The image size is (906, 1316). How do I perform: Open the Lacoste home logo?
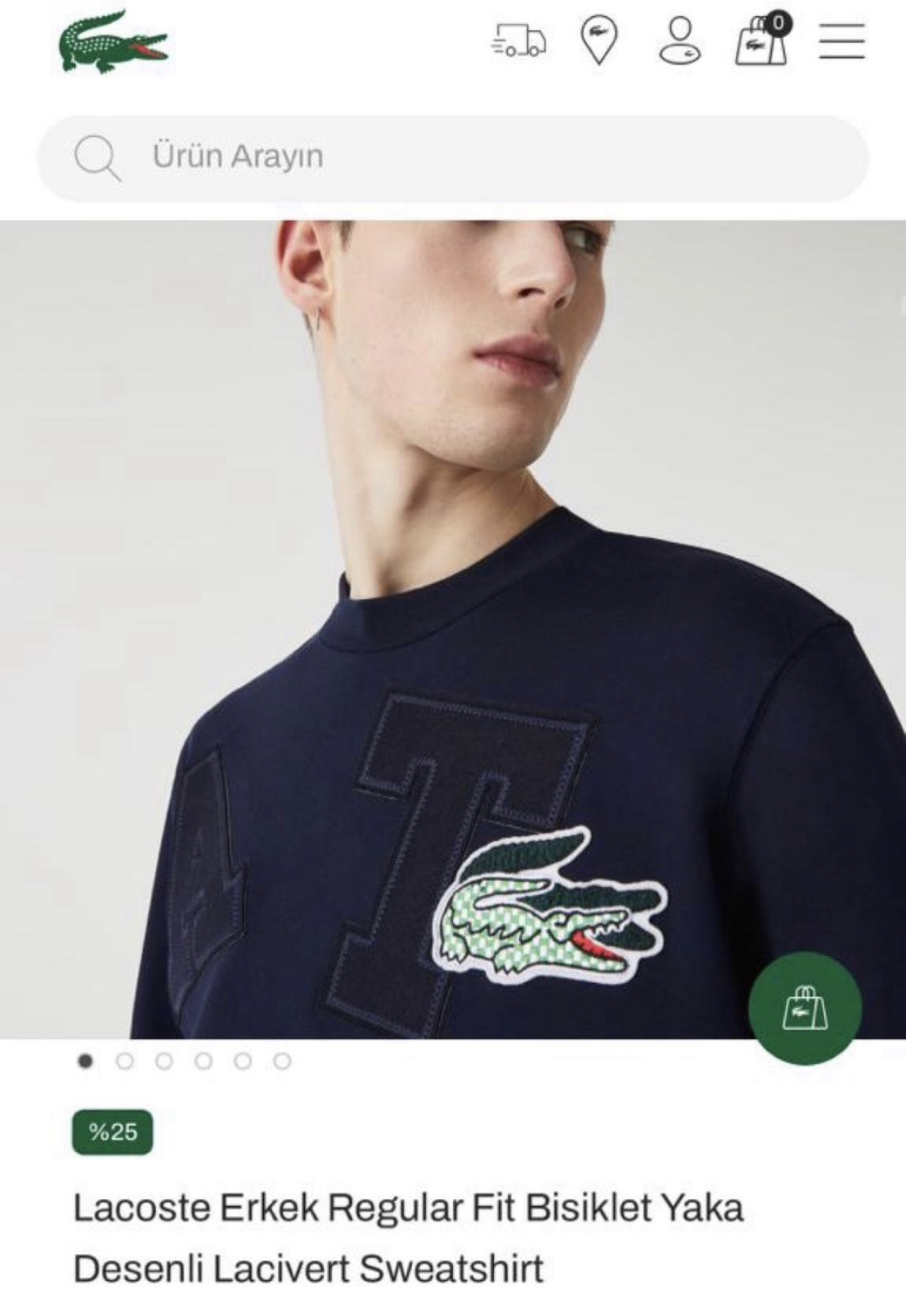(x=113, y=42)
